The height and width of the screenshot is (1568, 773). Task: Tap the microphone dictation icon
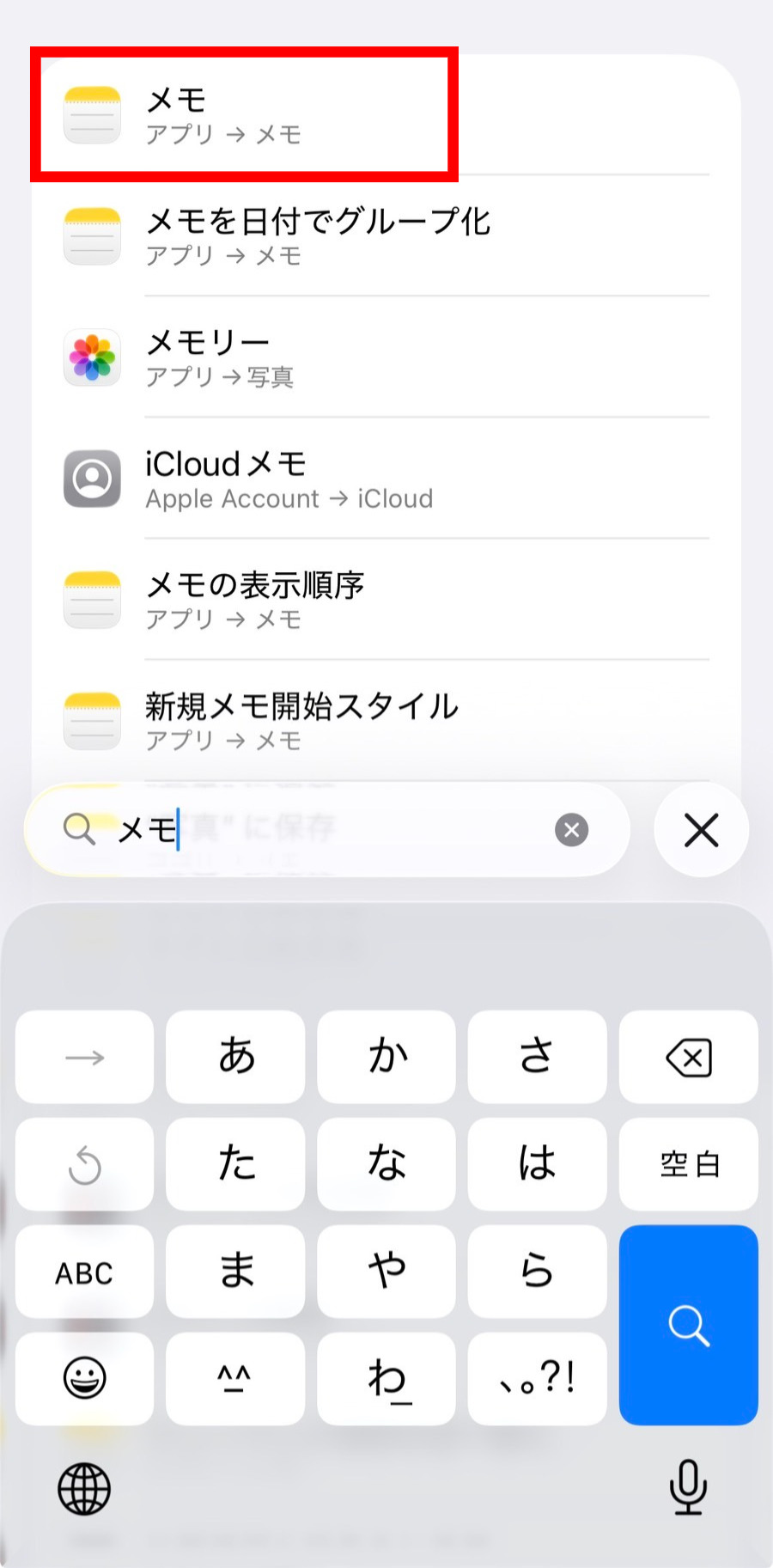point(688,1491)
